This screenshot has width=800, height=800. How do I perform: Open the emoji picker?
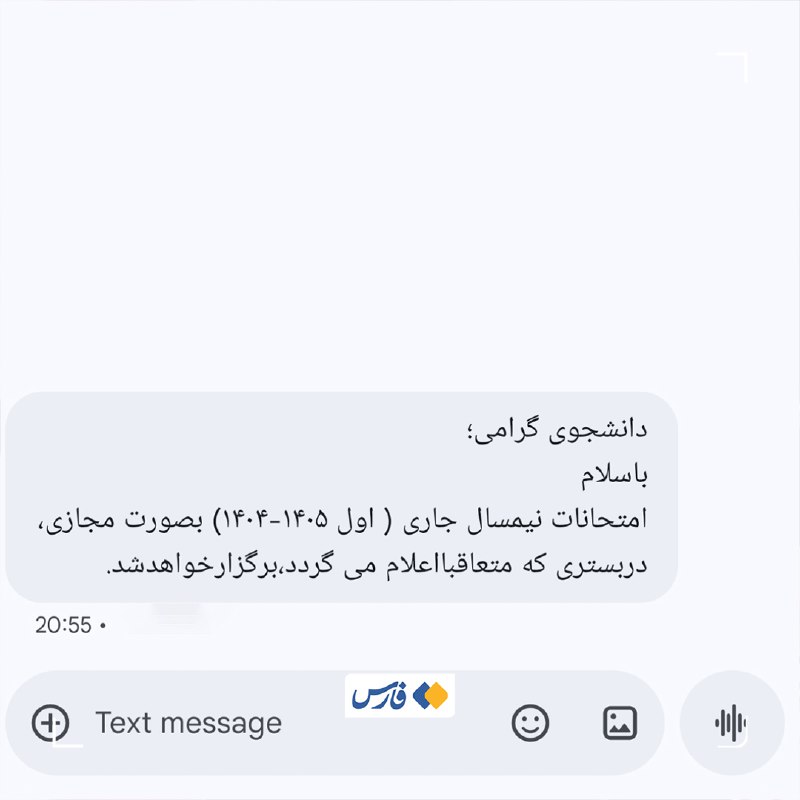[x=530, y=722]
